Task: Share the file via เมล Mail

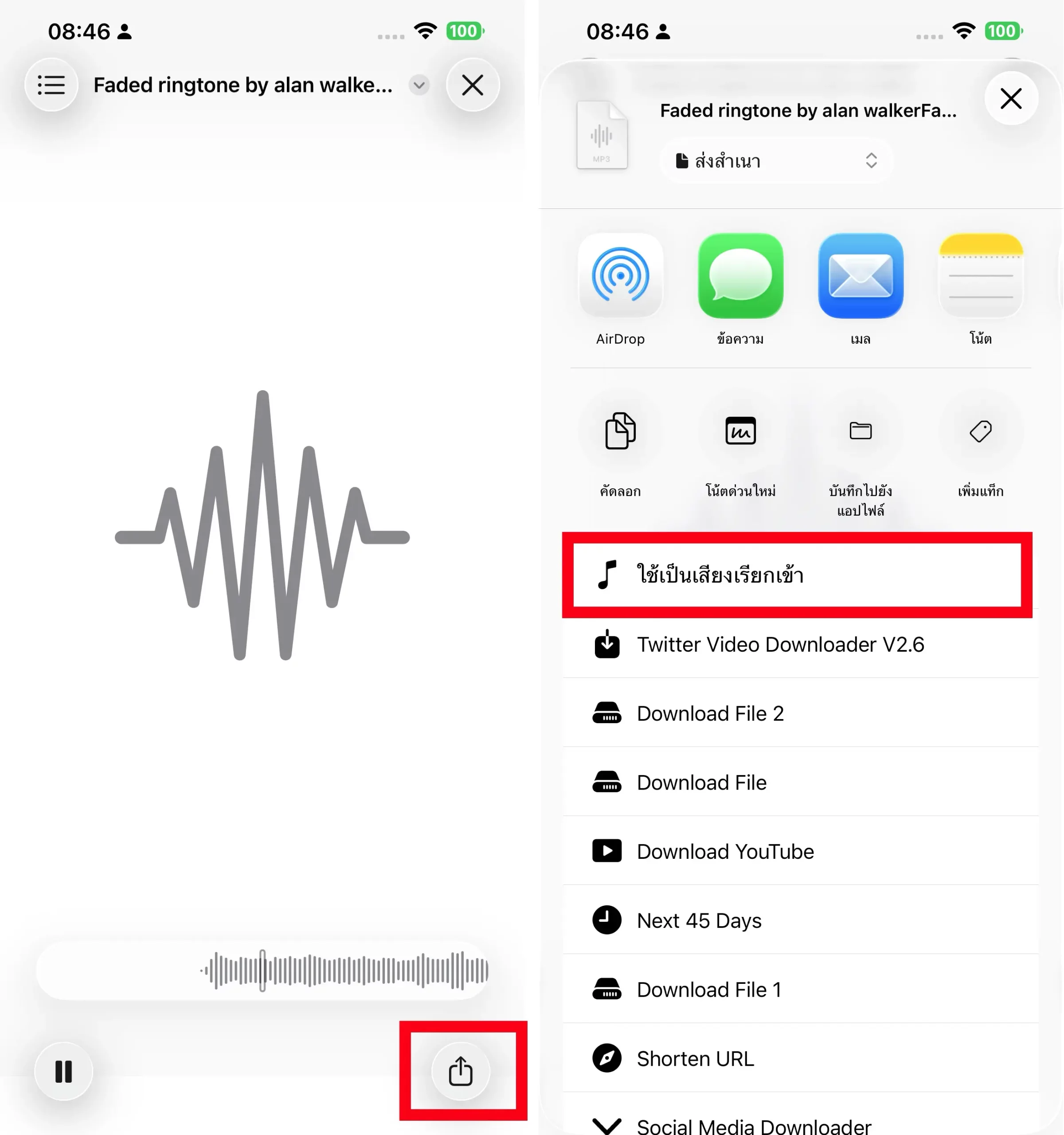Action: pyautogui.click(x=860, y=276)
